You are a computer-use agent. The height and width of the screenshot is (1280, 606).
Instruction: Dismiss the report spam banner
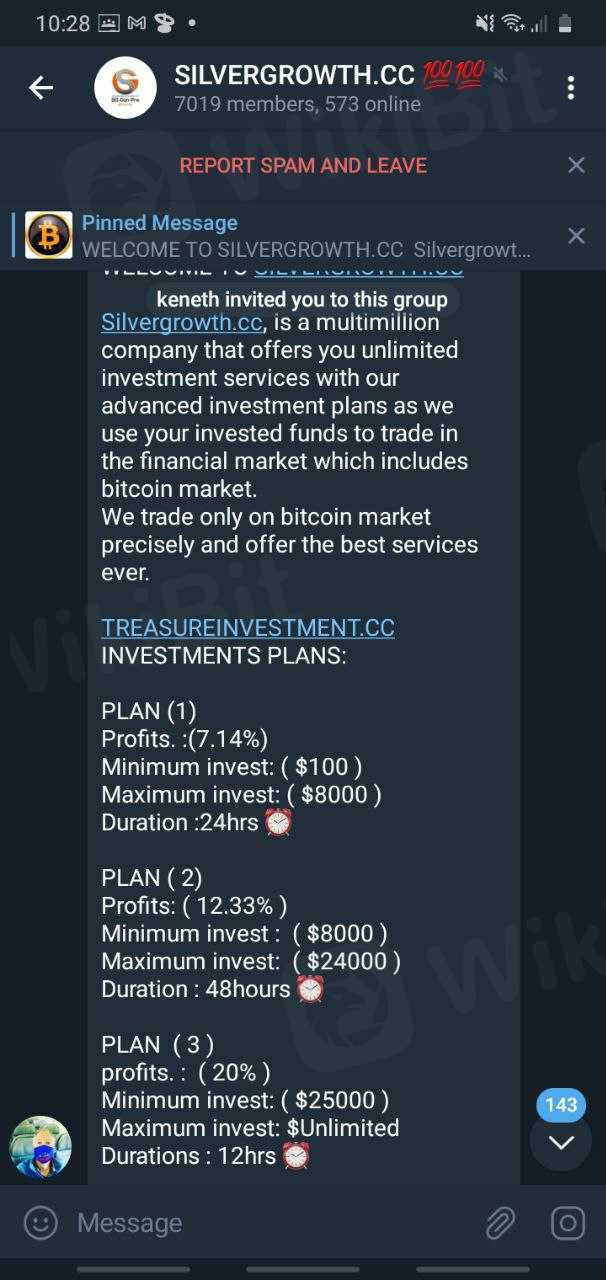tap(576, 165)
